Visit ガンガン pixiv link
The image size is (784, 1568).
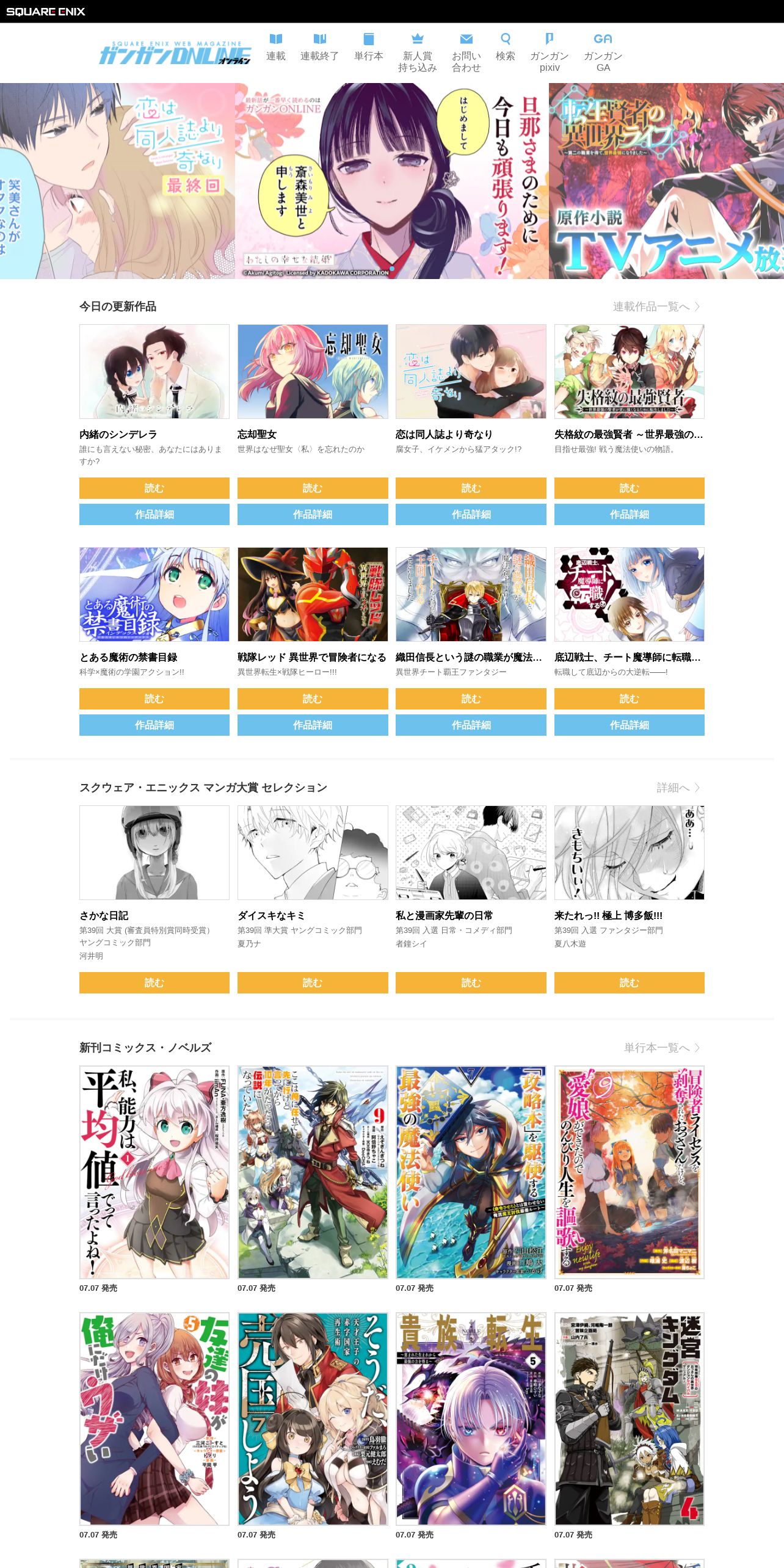pyautogui.click(x=549, y=53)
